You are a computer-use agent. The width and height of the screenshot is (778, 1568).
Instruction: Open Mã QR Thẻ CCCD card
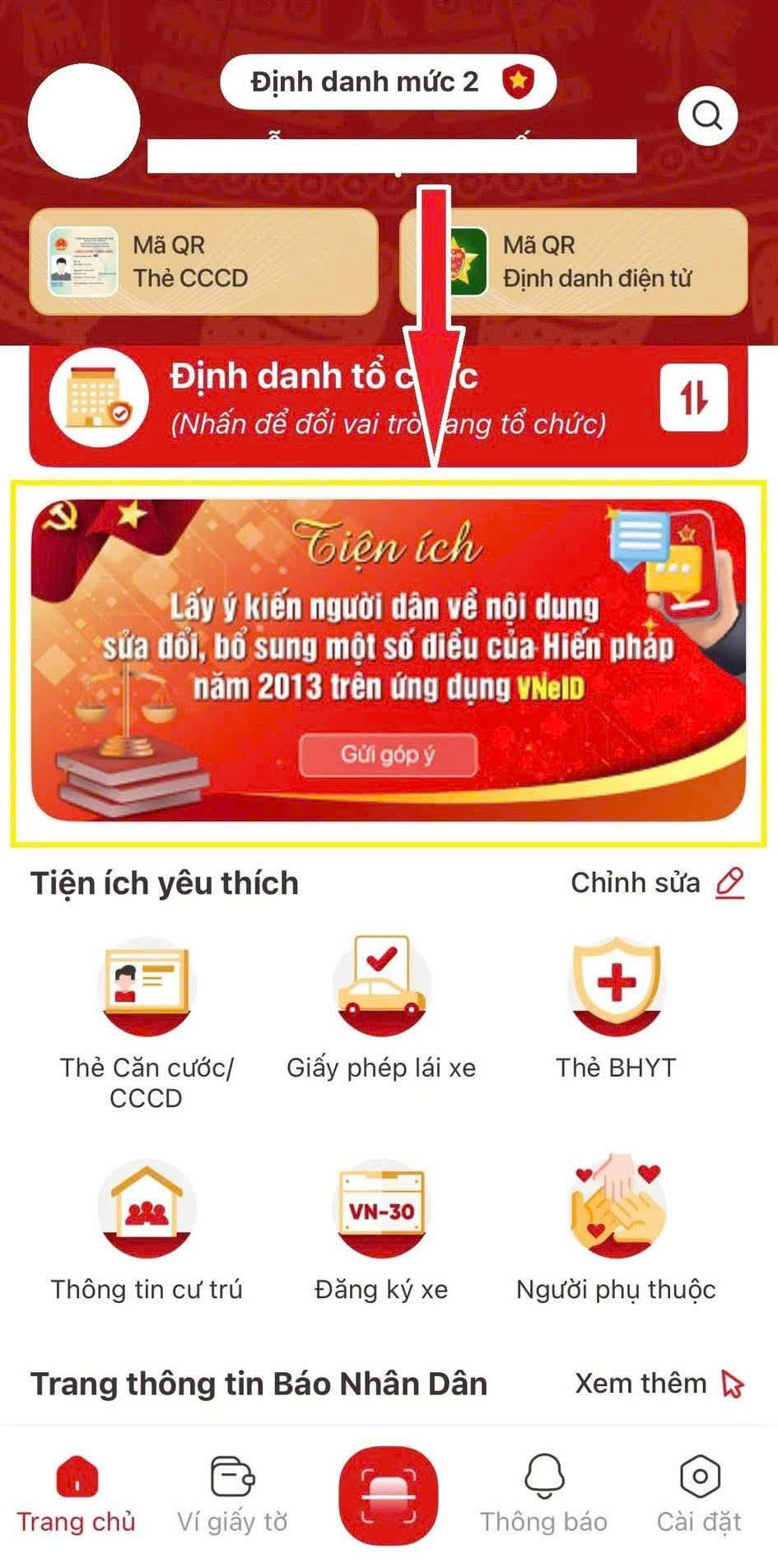[203, 262]
